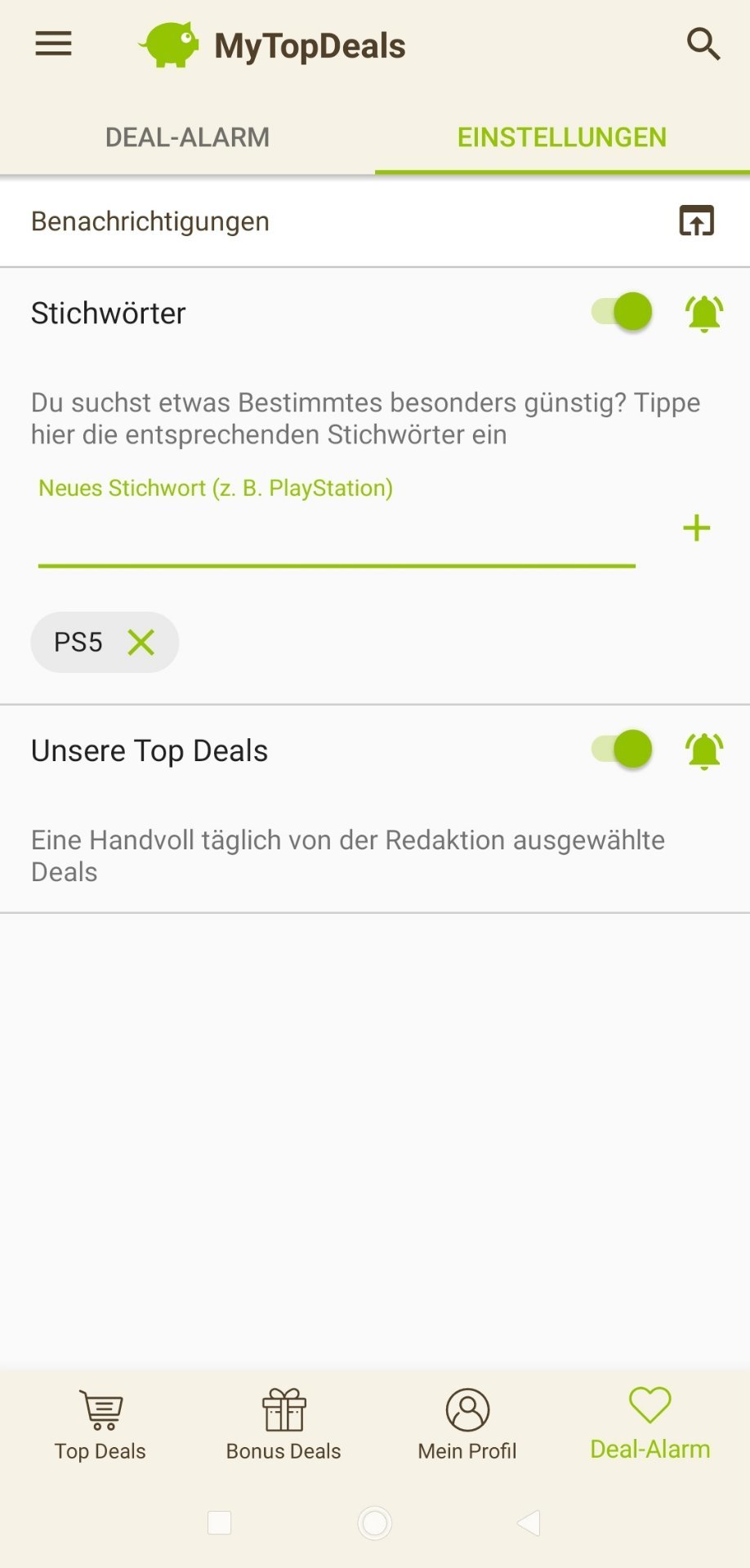
Task: Switch to the Deal-Alarm top tab
Action: 187,137
